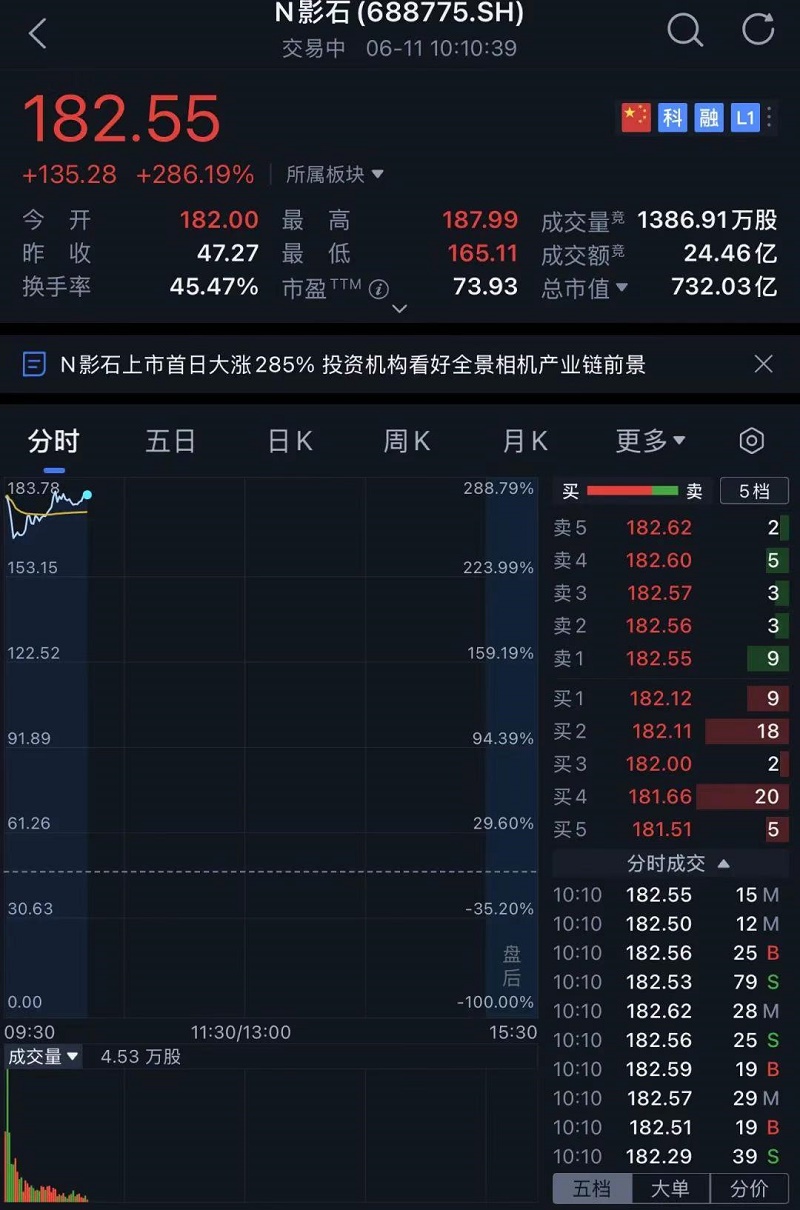Image resolution: width=800 pixels, height=1210 pixels.
Task: Switch to 日K chart tab
Action: (290, 441)
